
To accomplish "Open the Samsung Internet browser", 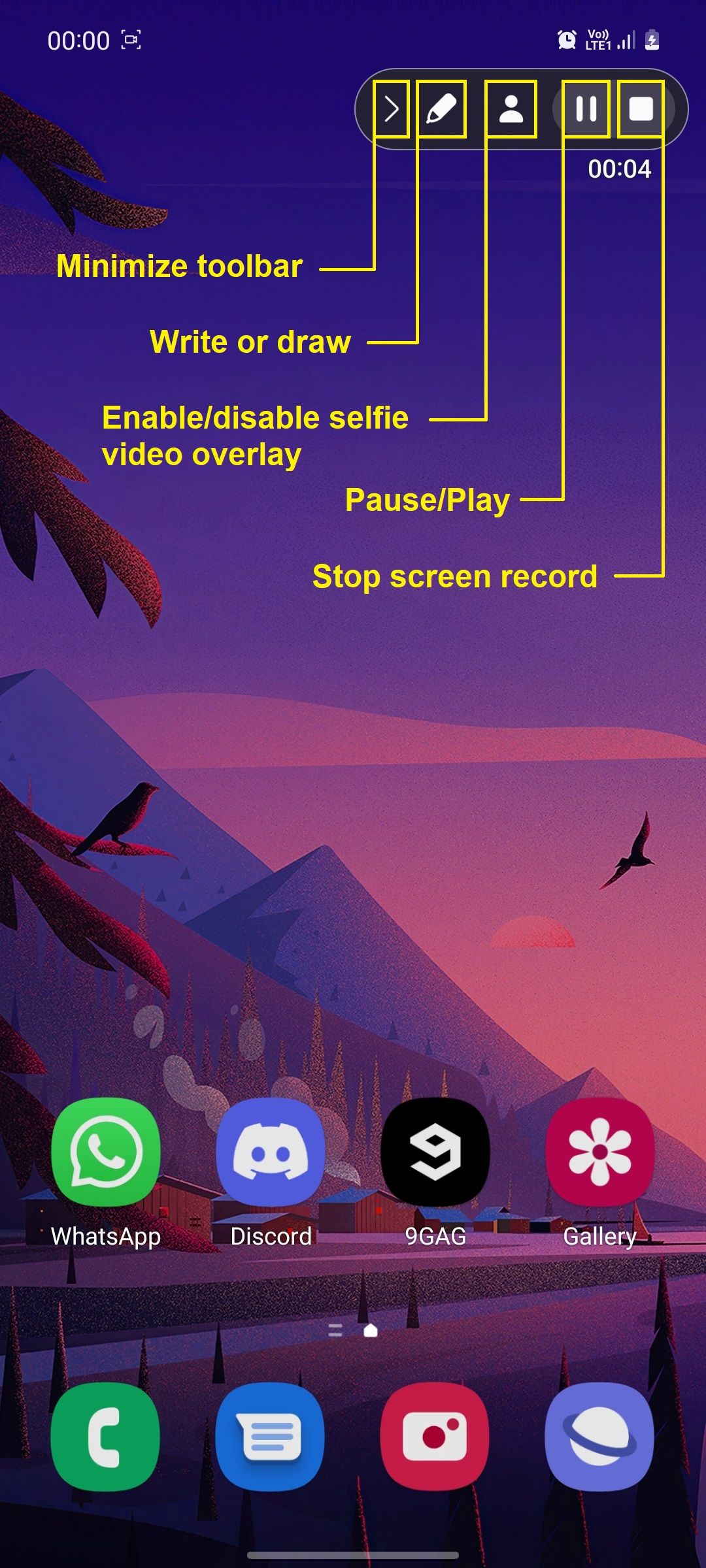I will click(x=600, y=1436).
